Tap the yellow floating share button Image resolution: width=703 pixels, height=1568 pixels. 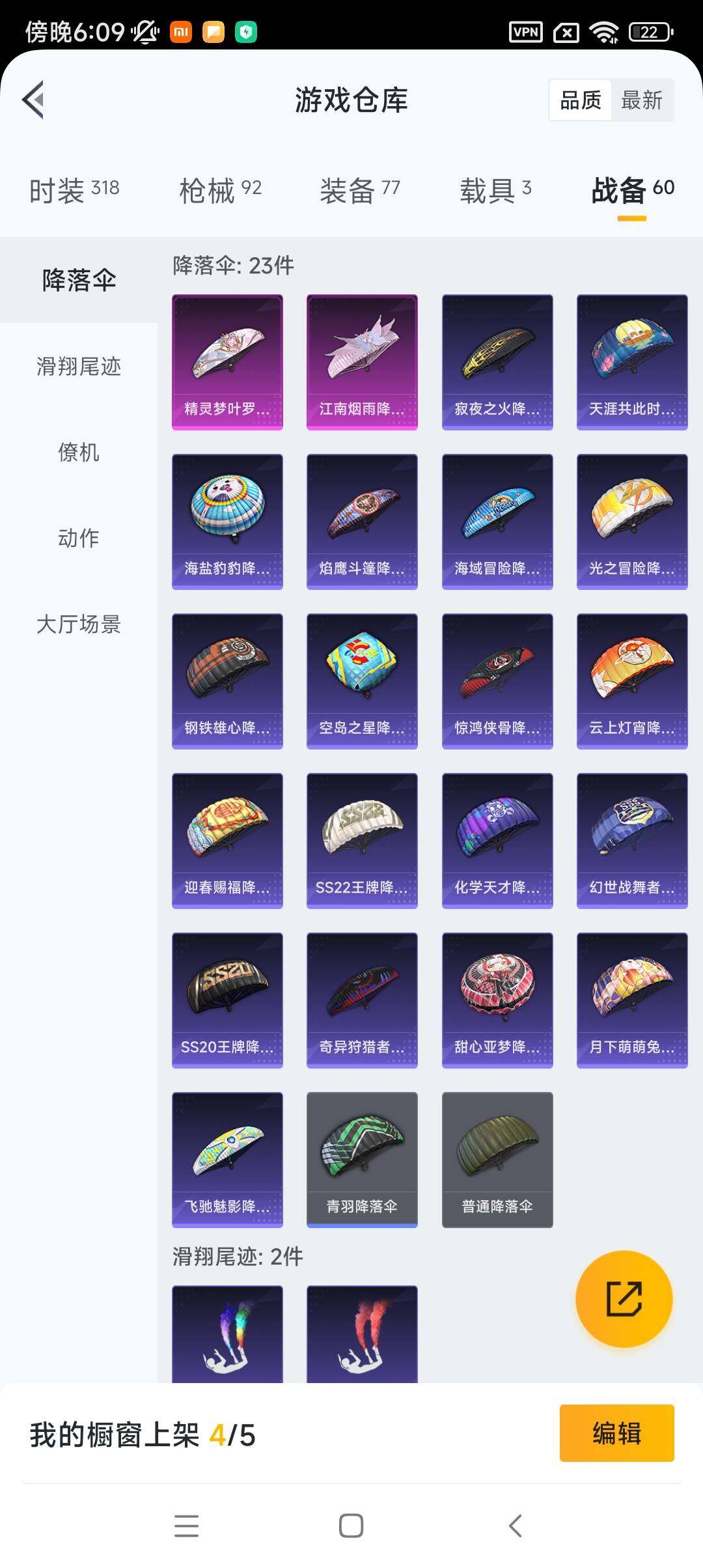coord(624,1298)
